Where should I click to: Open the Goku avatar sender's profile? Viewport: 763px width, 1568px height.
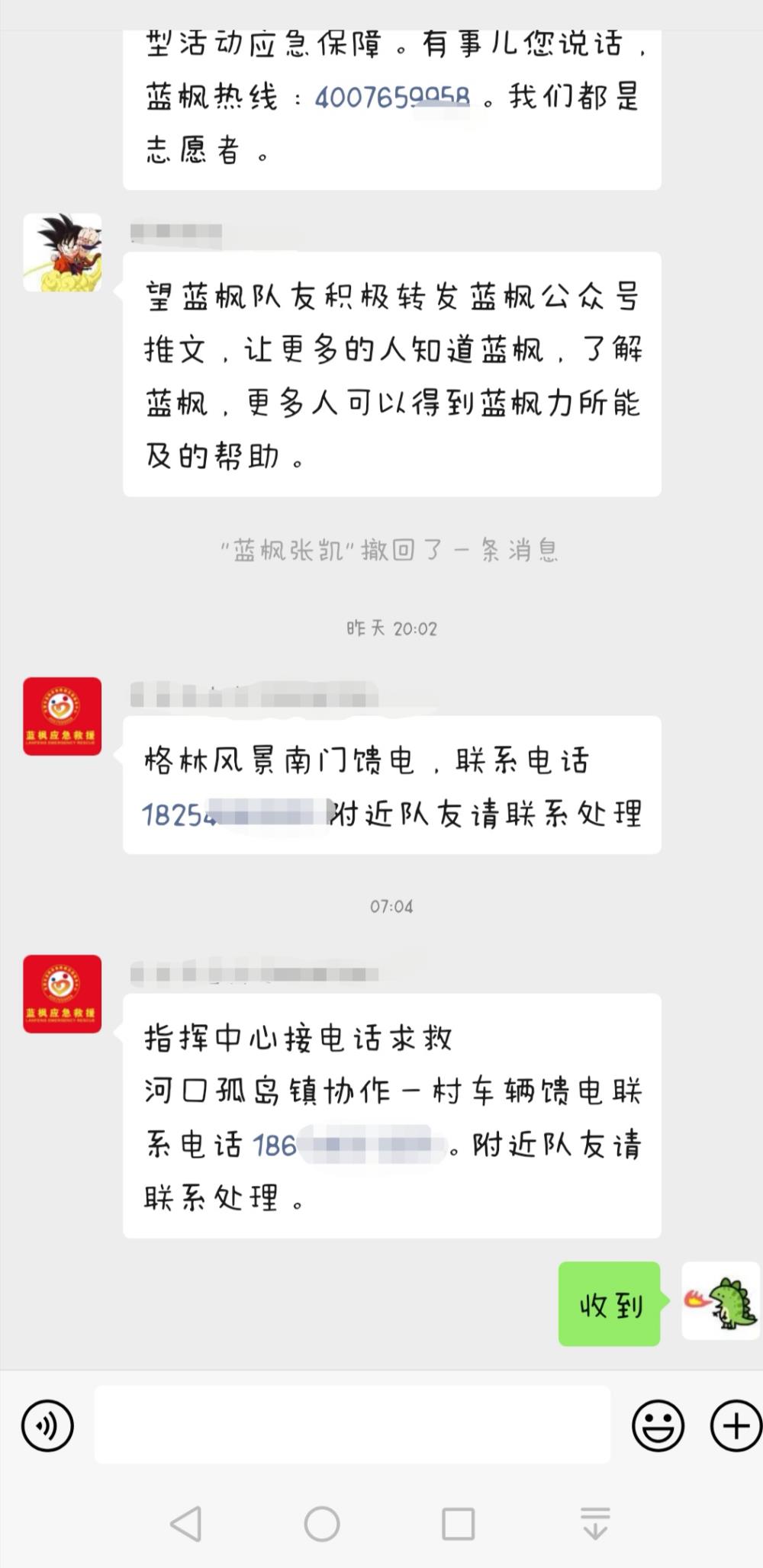[x=63, y=252]
